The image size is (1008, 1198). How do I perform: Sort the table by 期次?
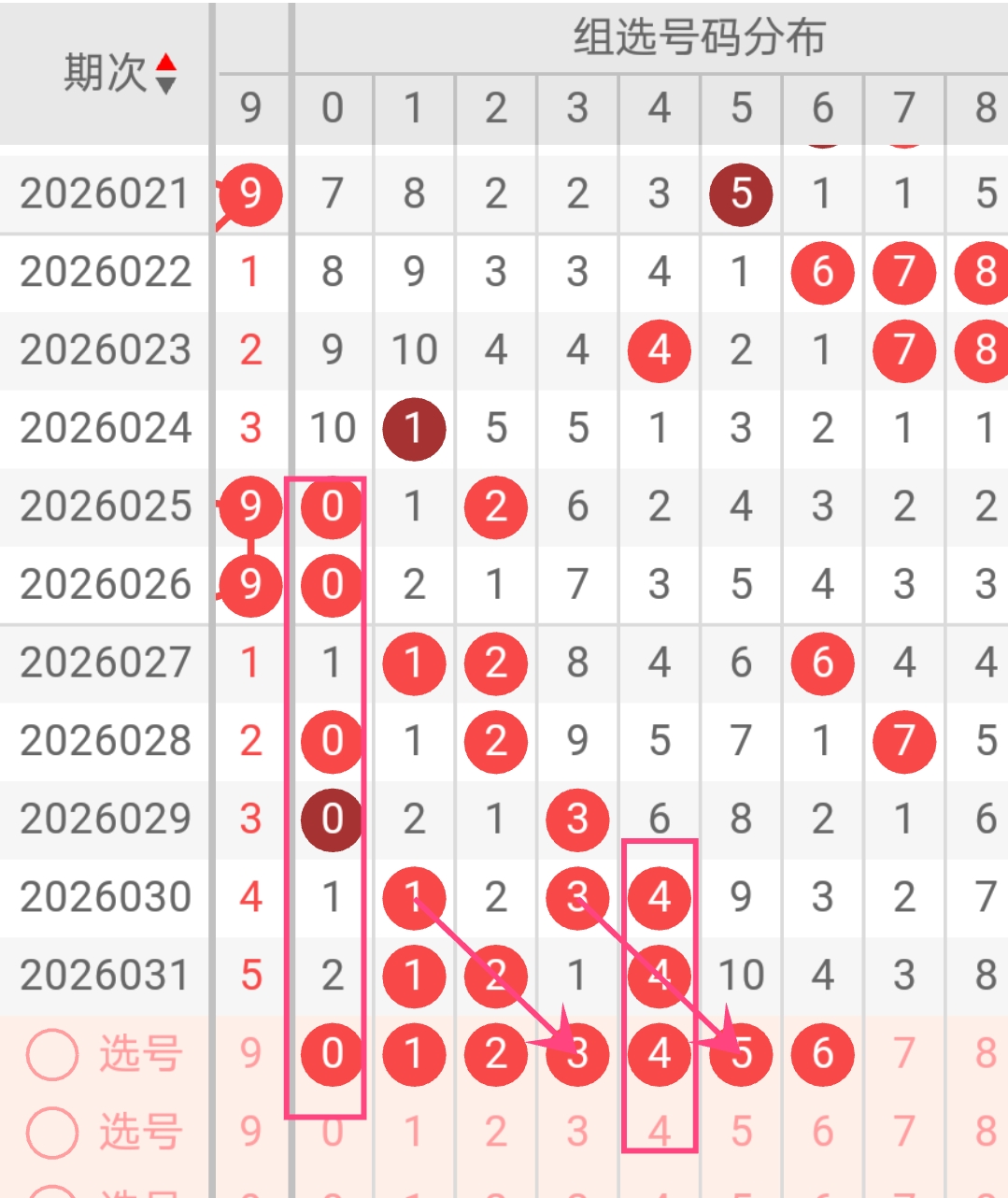pyautogui.click(x=165, y=74)
